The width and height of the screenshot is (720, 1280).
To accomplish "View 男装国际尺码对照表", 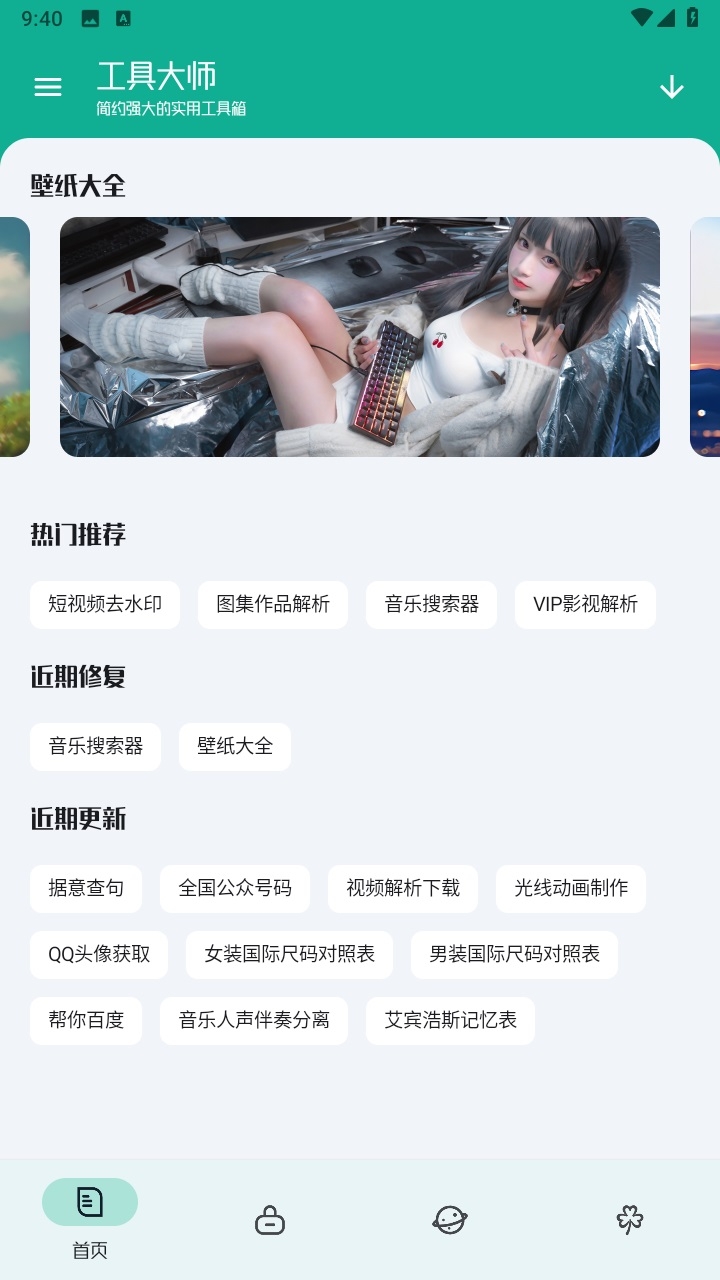I will point(514,954).
